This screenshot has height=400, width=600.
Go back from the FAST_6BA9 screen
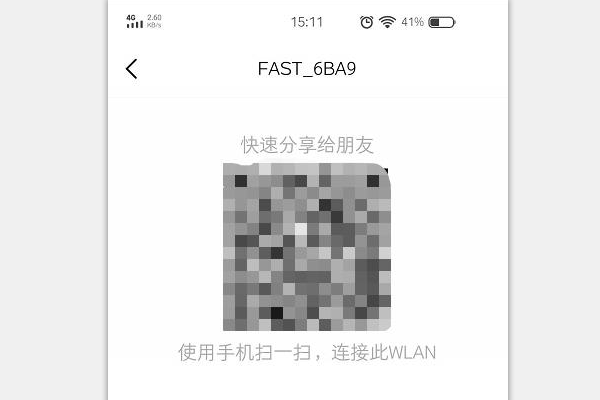(131, 69)
